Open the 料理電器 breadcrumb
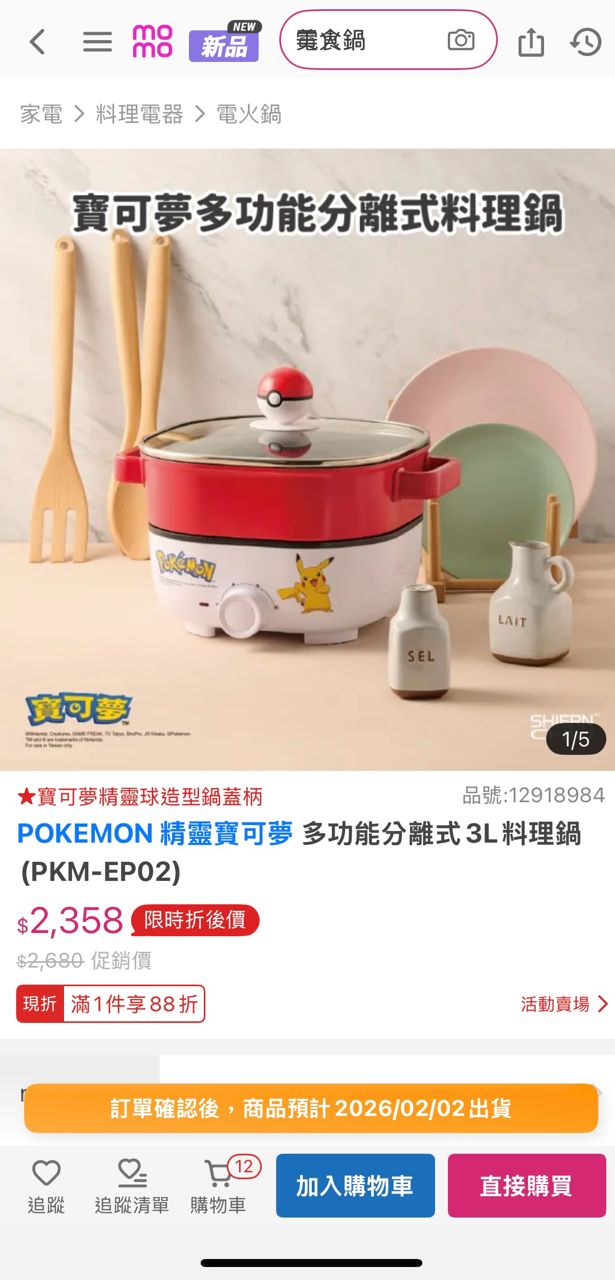The width and height of the screenshot is (615, 1280). 140,114
